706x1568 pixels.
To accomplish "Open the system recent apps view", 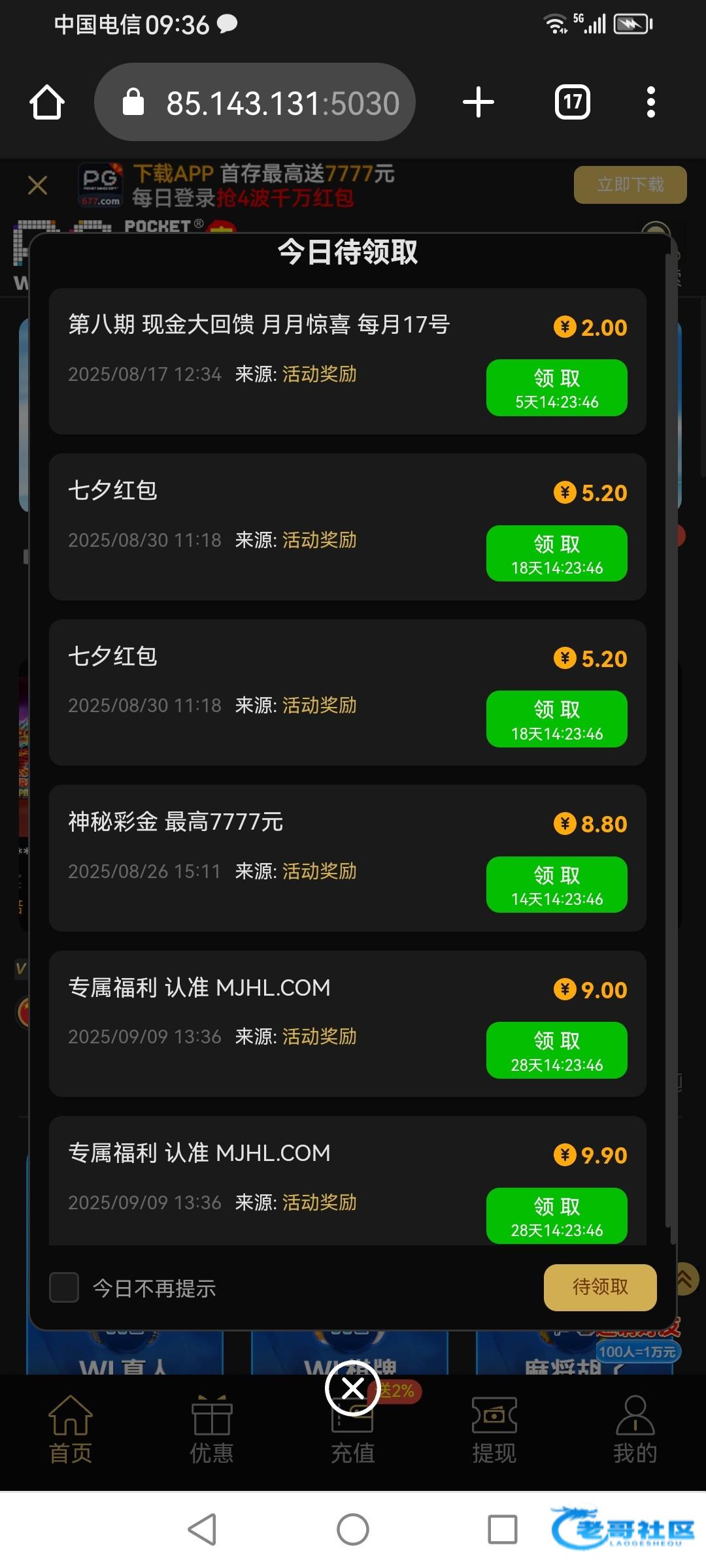I will [503, 1529].
